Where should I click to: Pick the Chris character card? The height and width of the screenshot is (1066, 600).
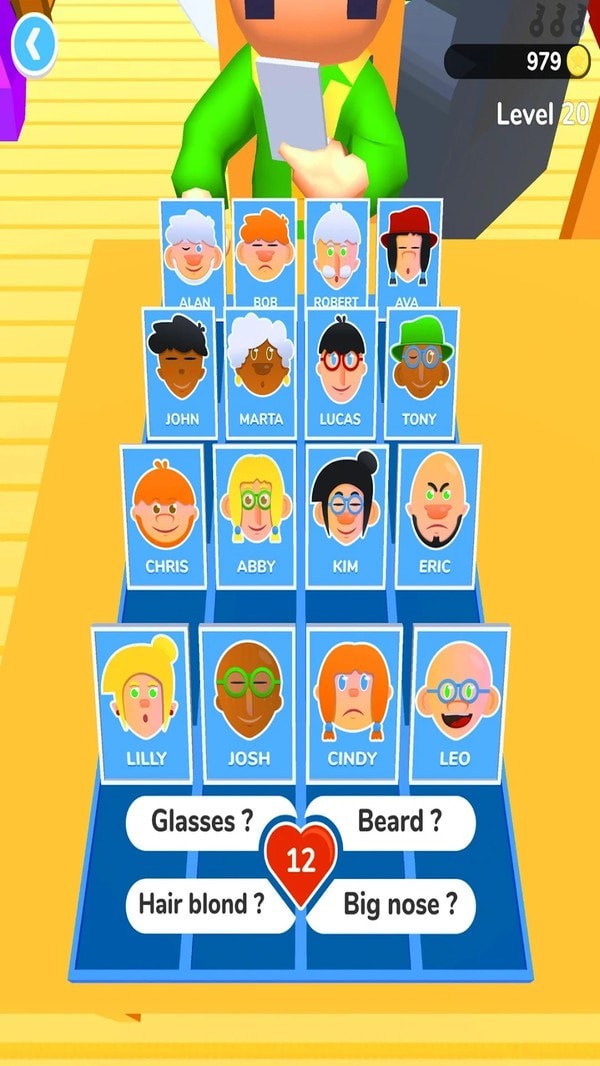(x=165, y=515)
